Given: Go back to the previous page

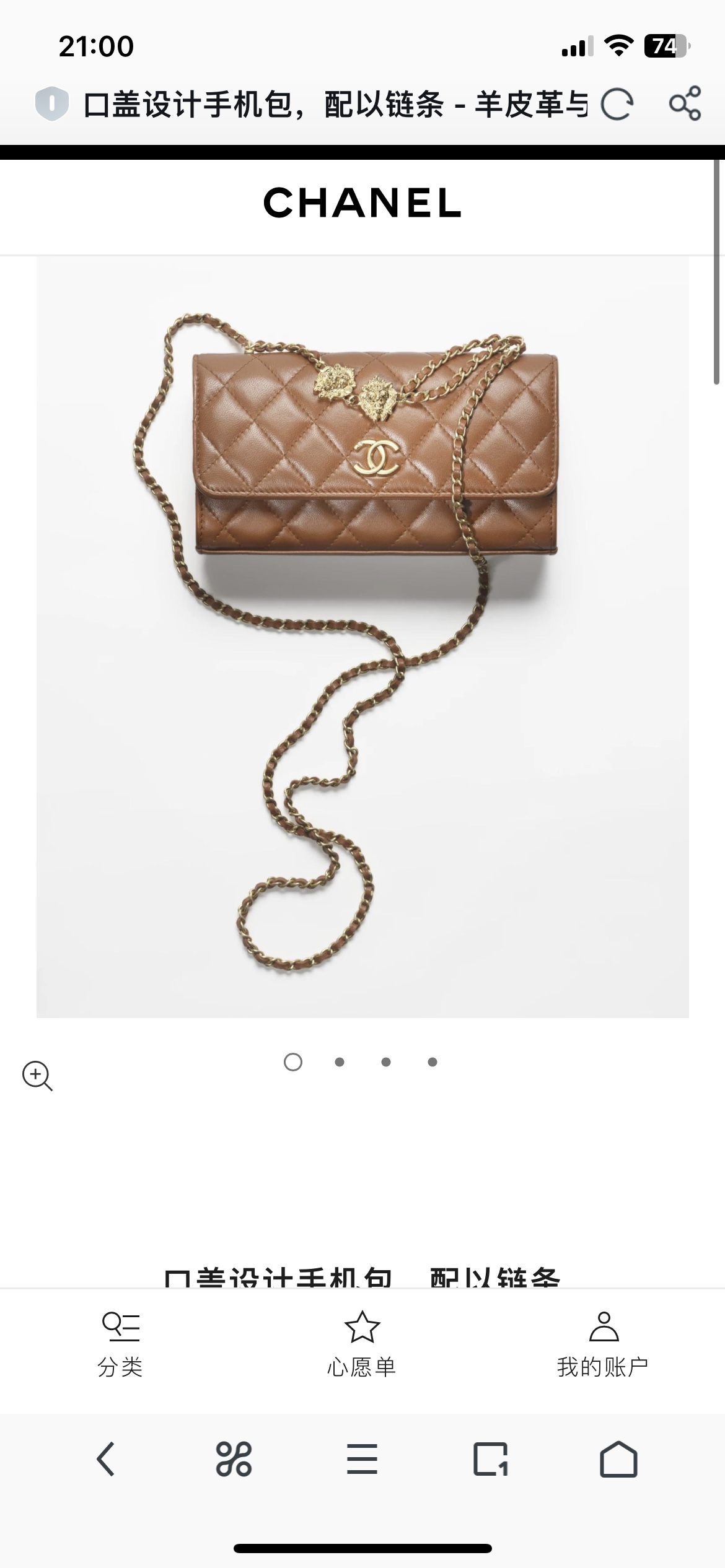Looking at the screenshot, I should click(106, 1459).
